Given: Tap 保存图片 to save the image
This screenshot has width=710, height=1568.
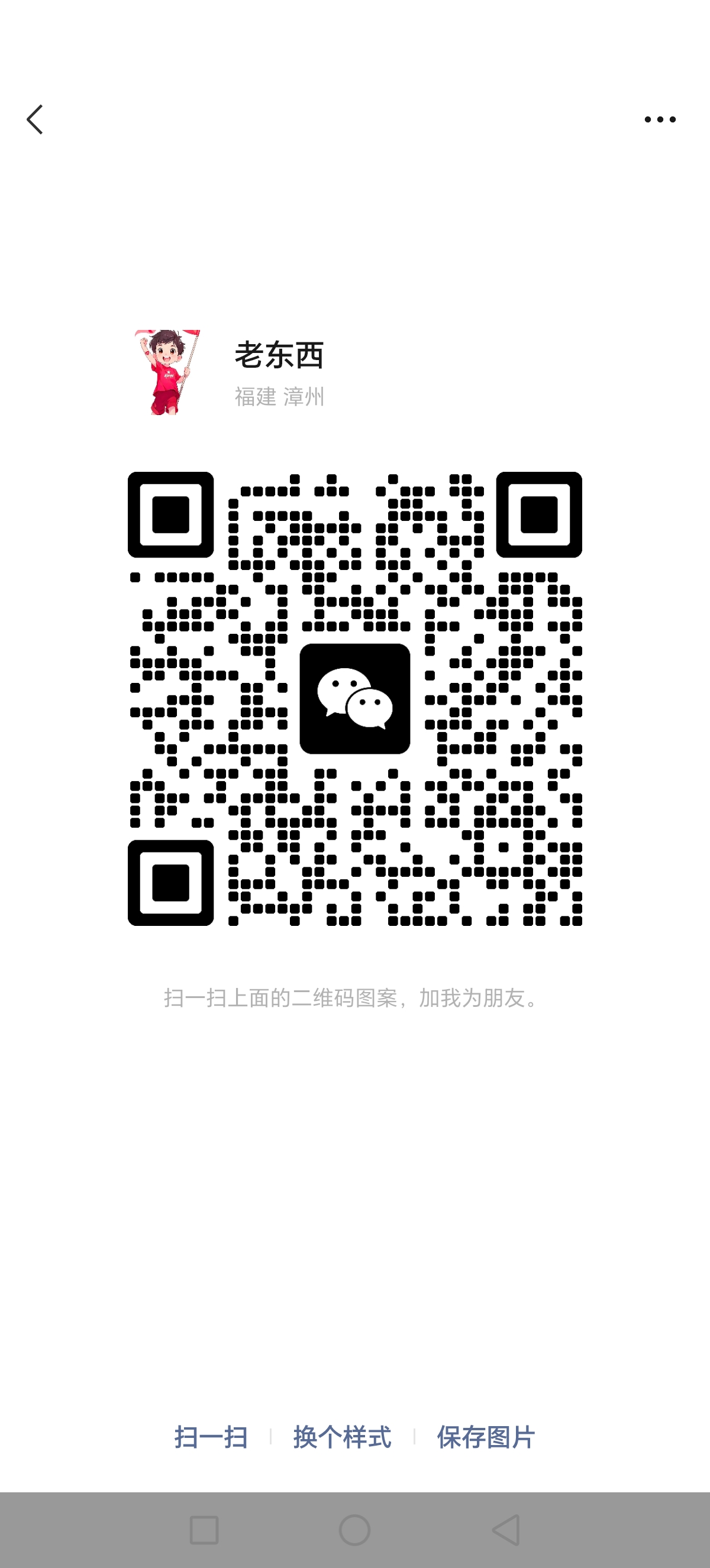Looking at the screenshot, I should [486, 1437].
